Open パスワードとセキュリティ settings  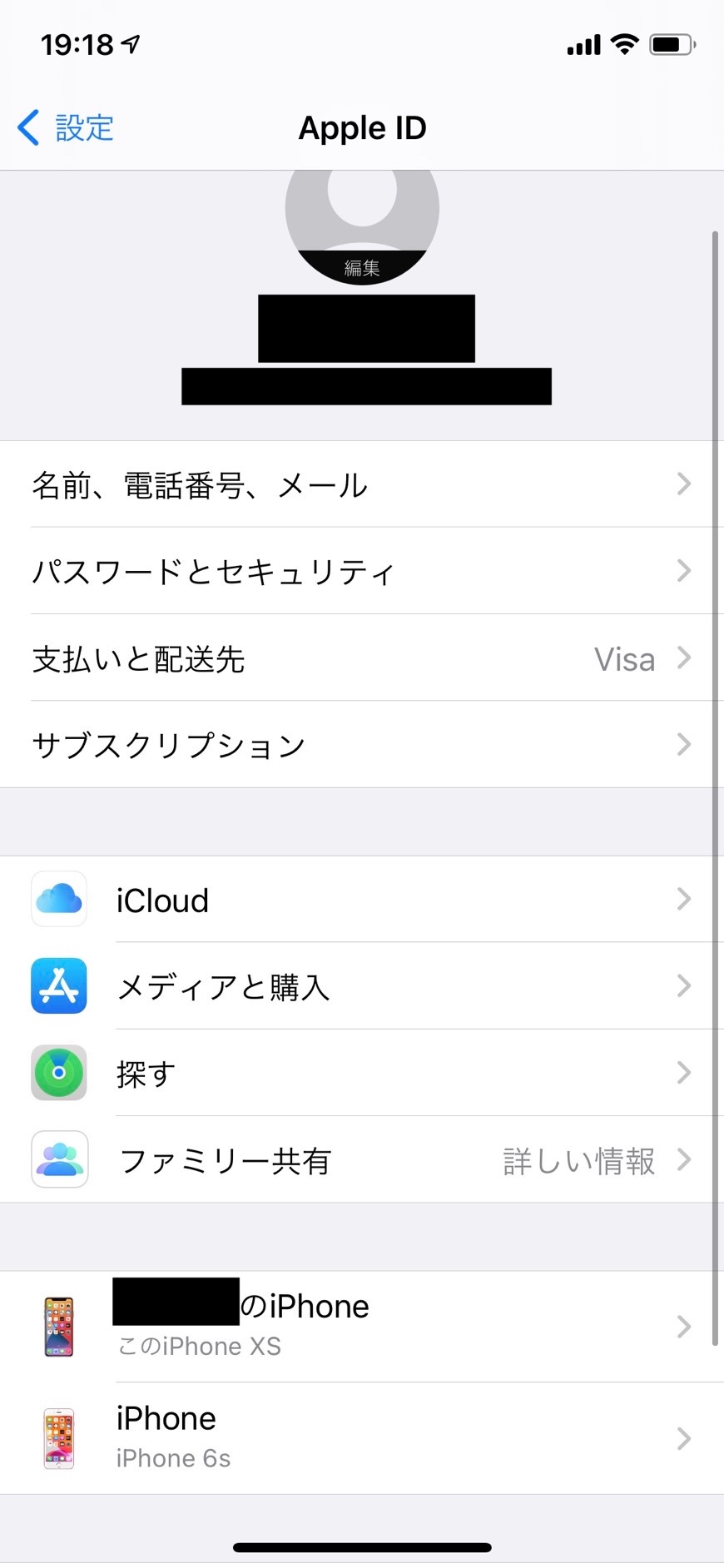(x=362, y=571)
